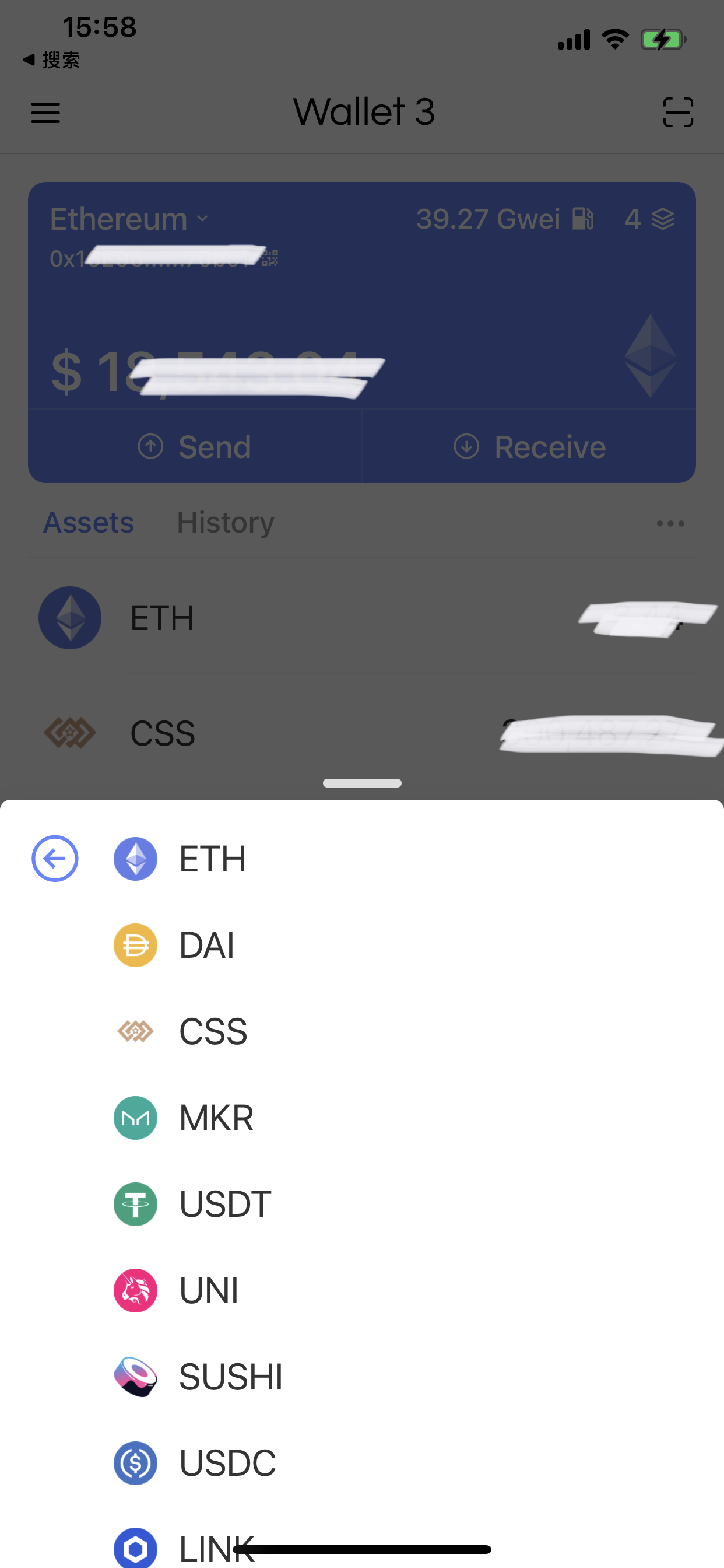
Task: Select ETH in the token list
Action: coord(212,859)
